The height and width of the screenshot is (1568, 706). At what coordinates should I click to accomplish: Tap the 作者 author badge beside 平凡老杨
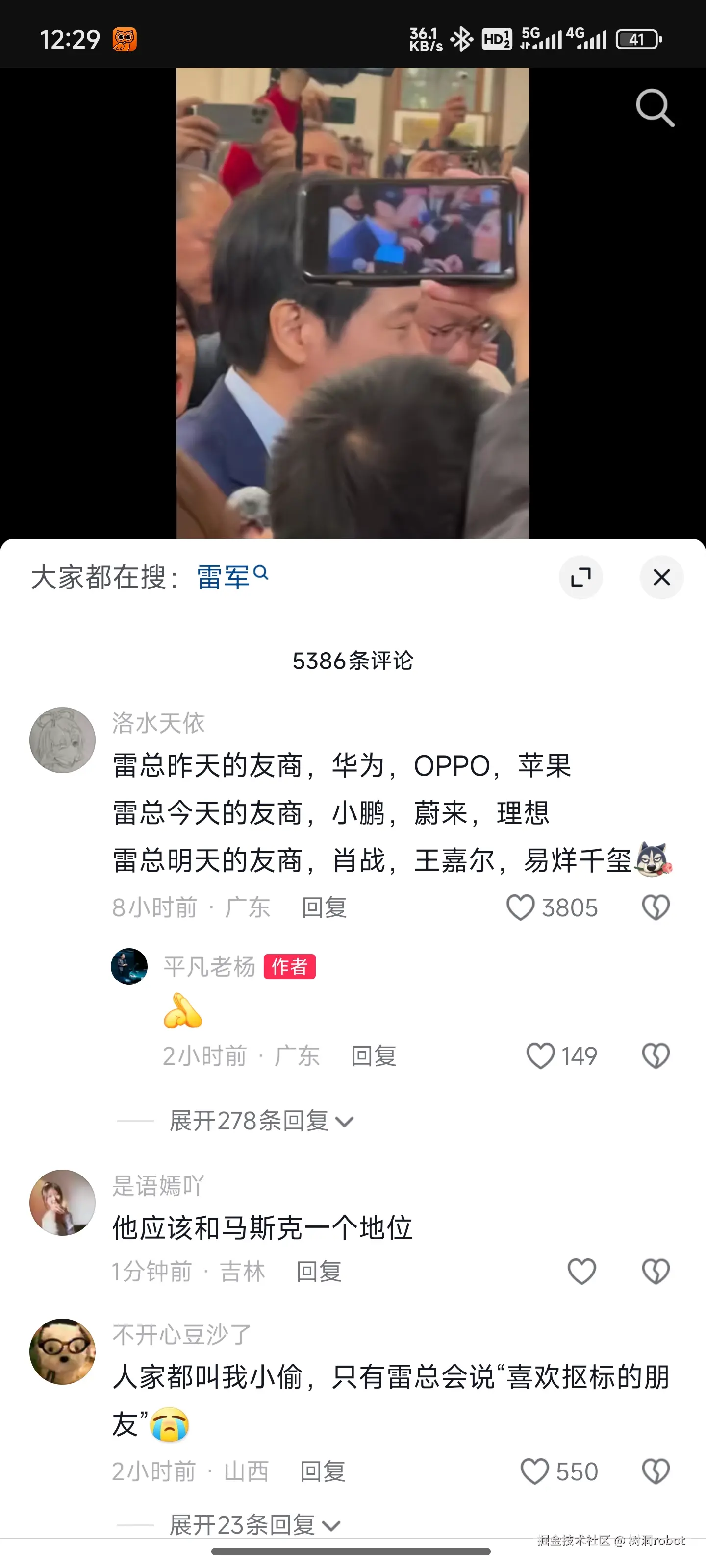(x=289, y=967)
